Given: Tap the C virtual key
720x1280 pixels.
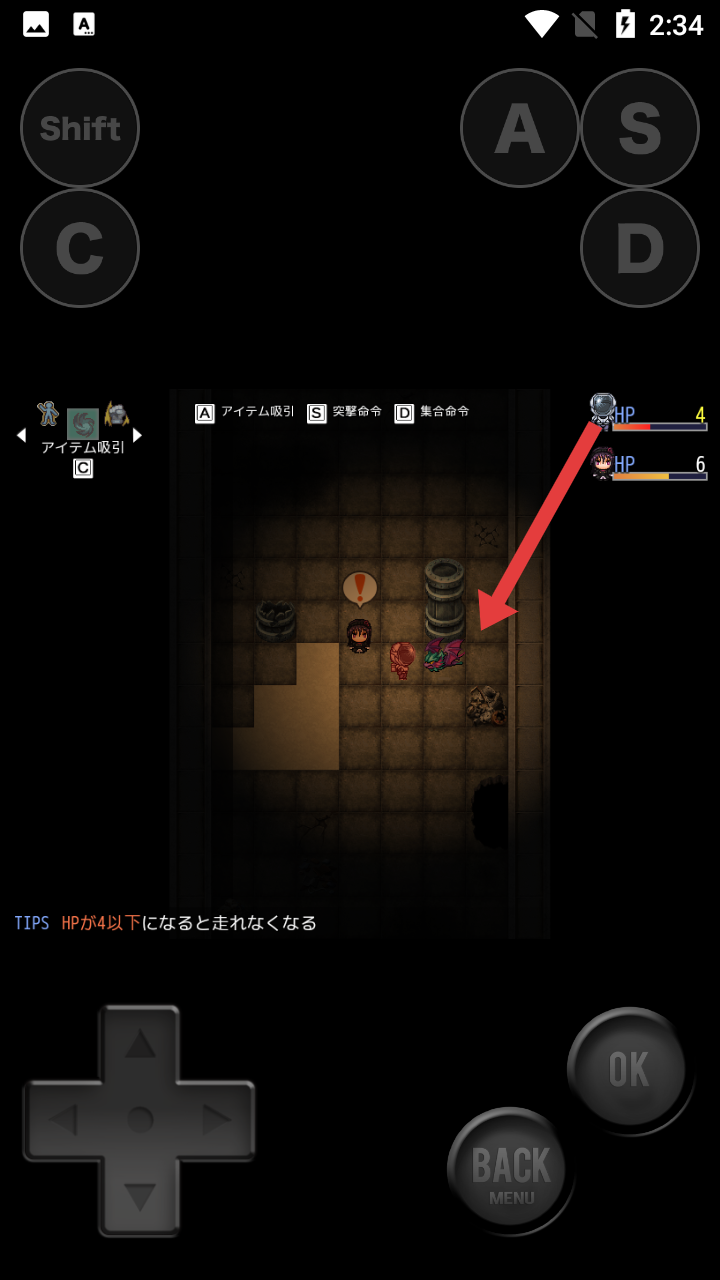Looking at the screenshot, I should click(x=80, y=248).
